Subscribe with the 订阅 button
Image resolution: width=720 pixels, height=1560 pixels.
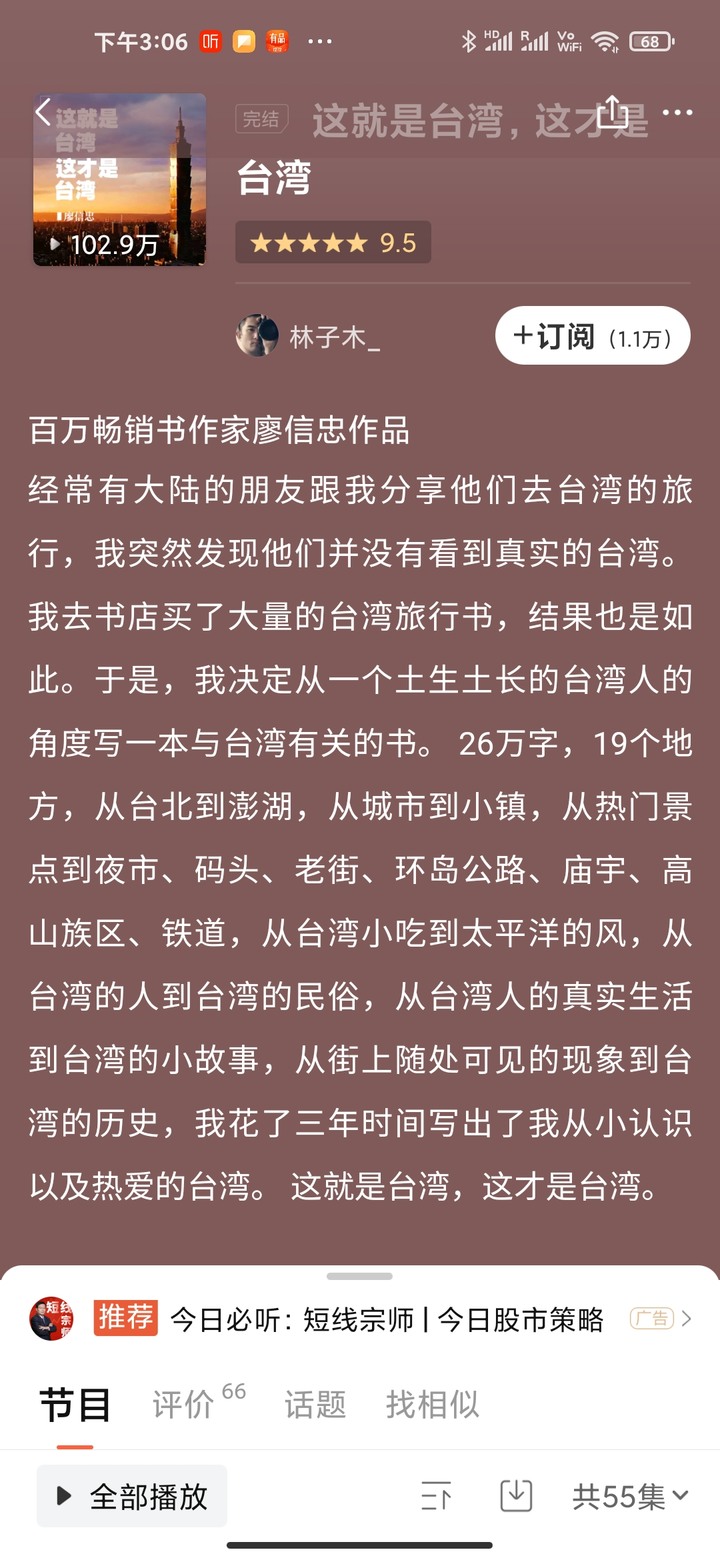[x=592, y=336]
